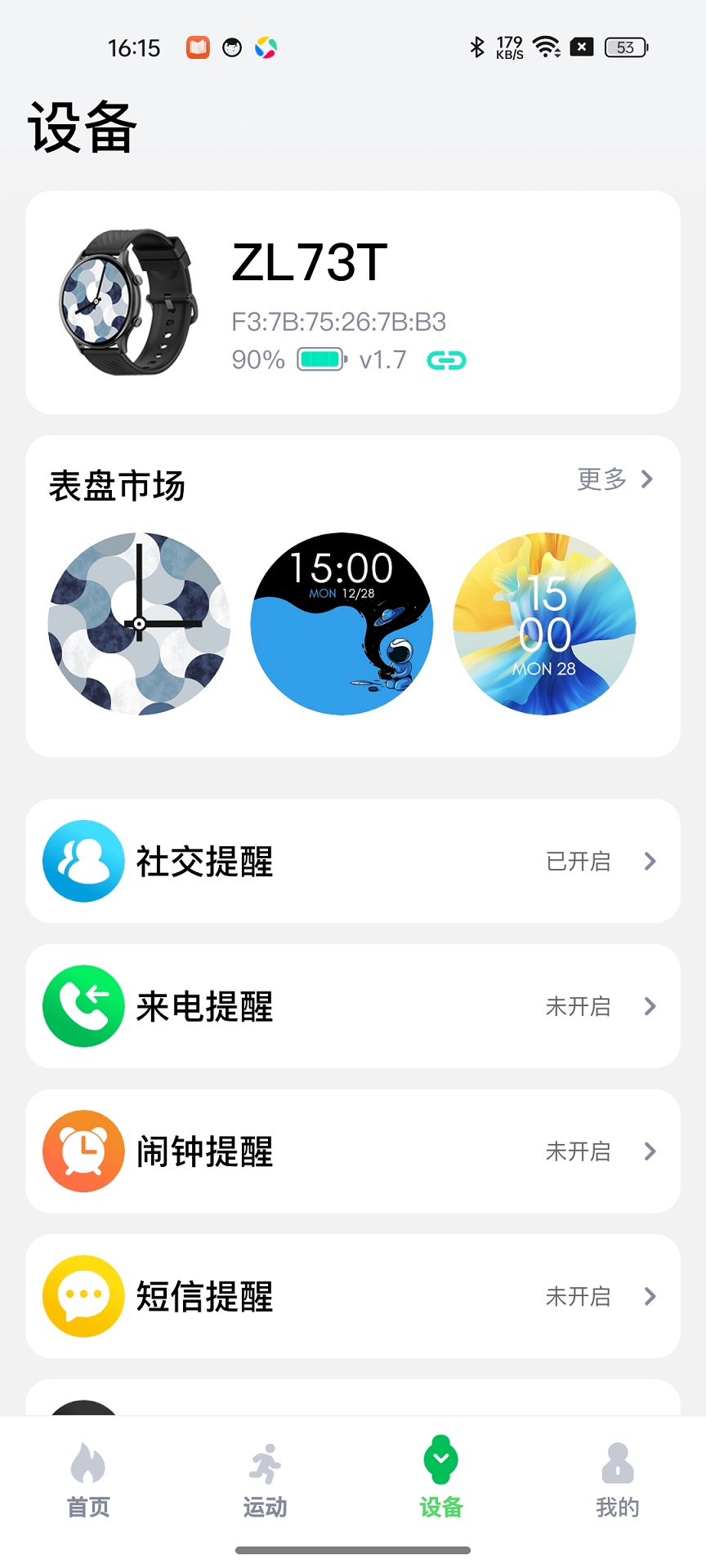Expand the 闹钟提醒 settings via its chevron
This screenshot has height=1568, width=706.
[x=650, y=1151]
